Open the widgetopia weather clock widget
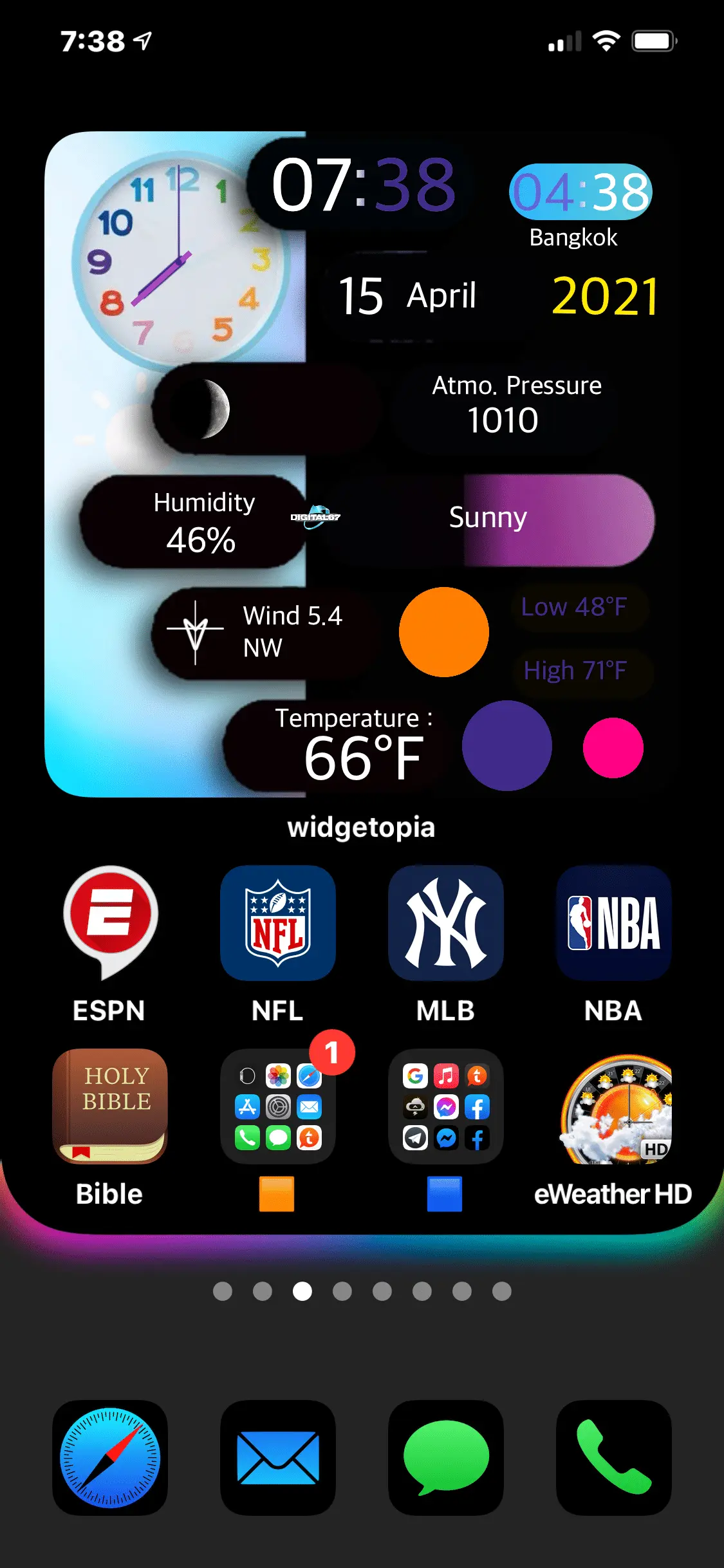 click(x=360, y=463)
